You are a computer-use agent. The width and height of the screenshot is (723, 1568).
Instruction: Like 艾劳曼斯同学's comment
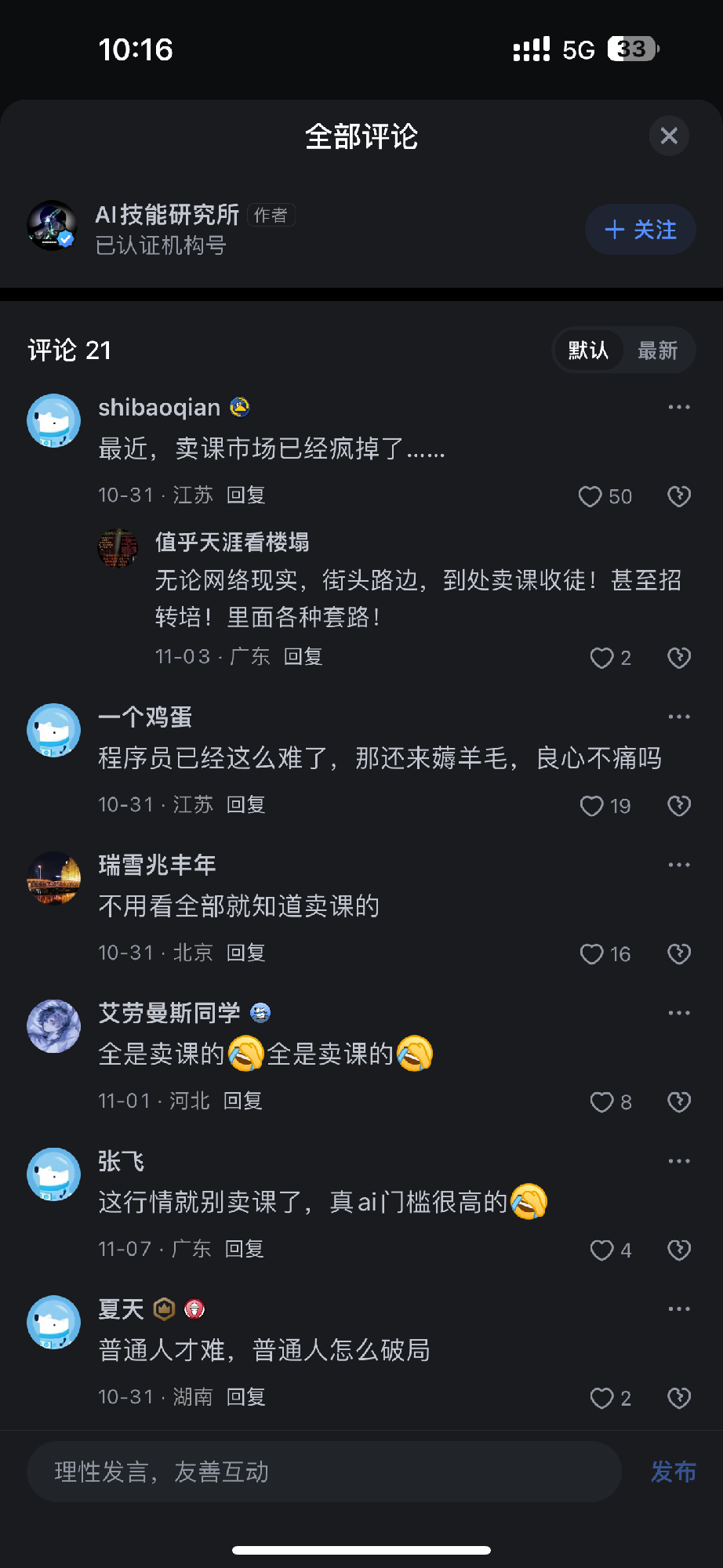coord(601,1102)
